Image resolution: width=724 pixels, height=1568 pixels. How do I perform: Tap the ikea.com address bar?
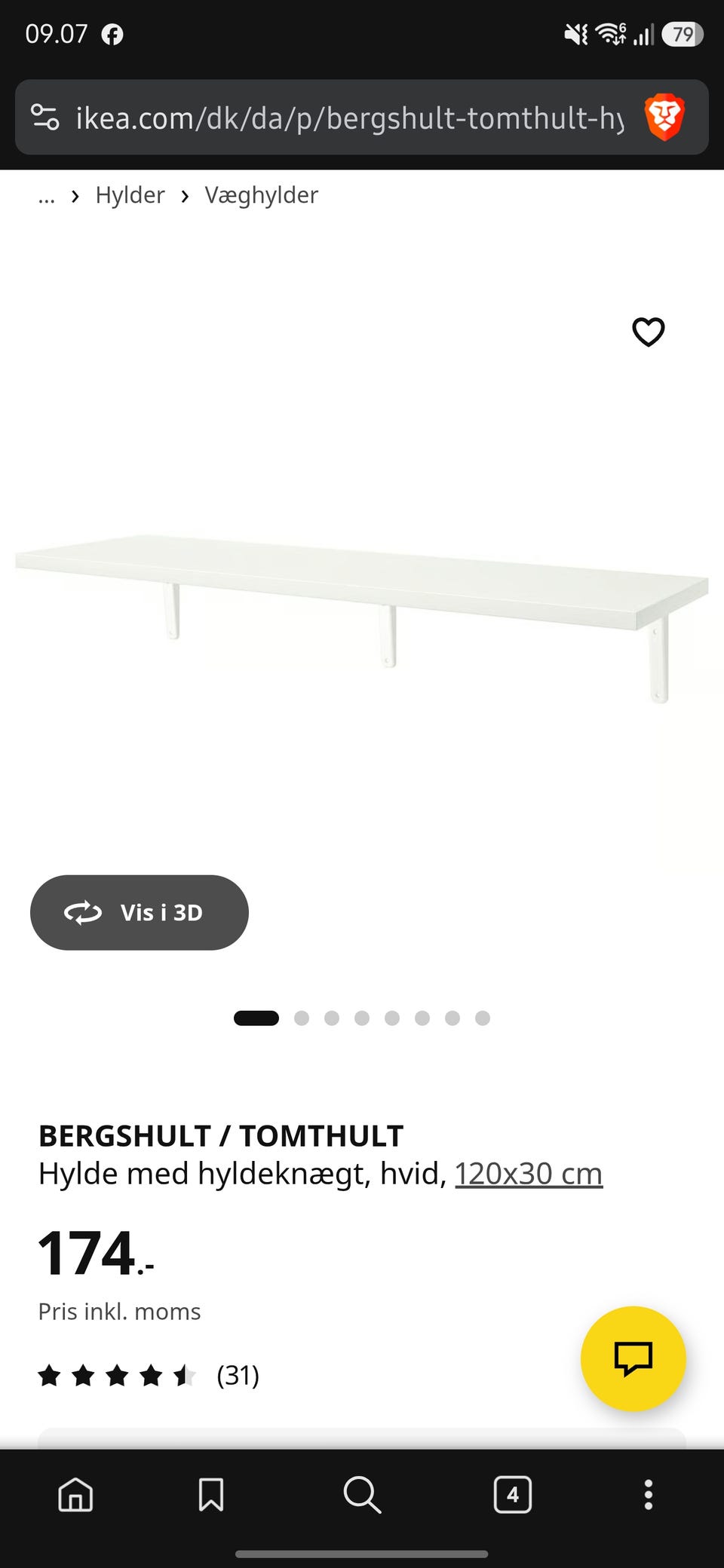point(348,118)
